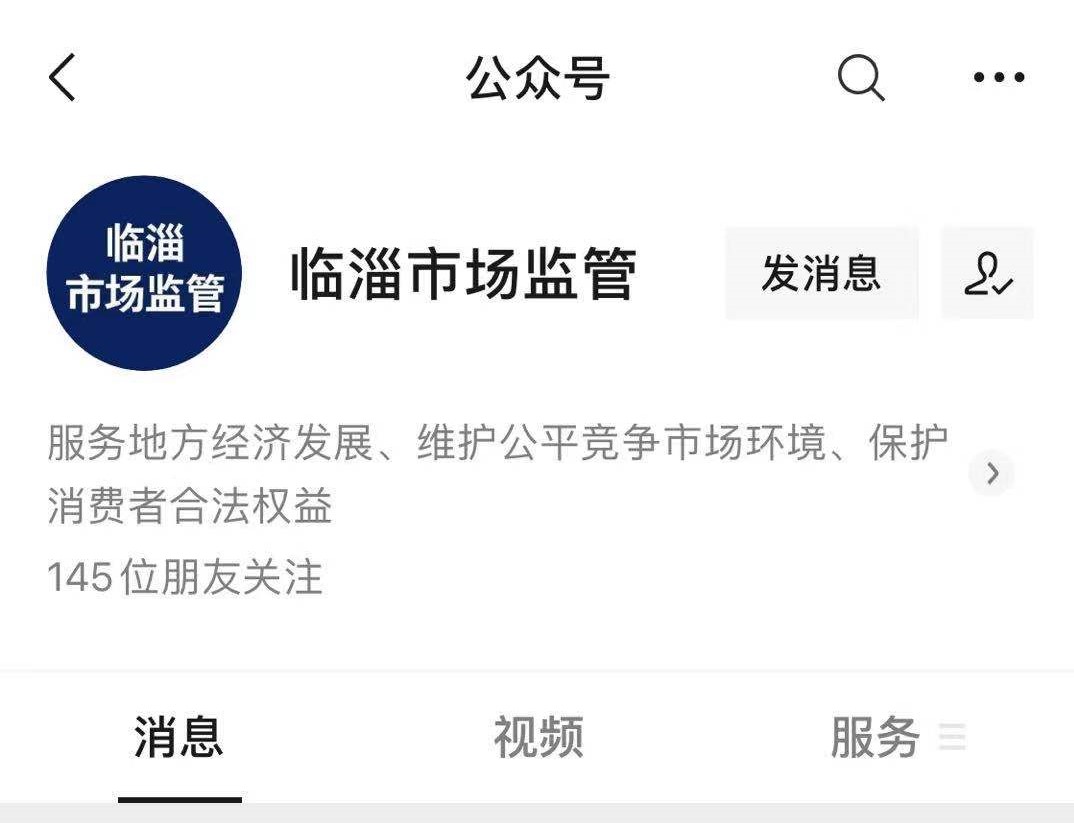Open search via the magnifier icon

(860, 77)
